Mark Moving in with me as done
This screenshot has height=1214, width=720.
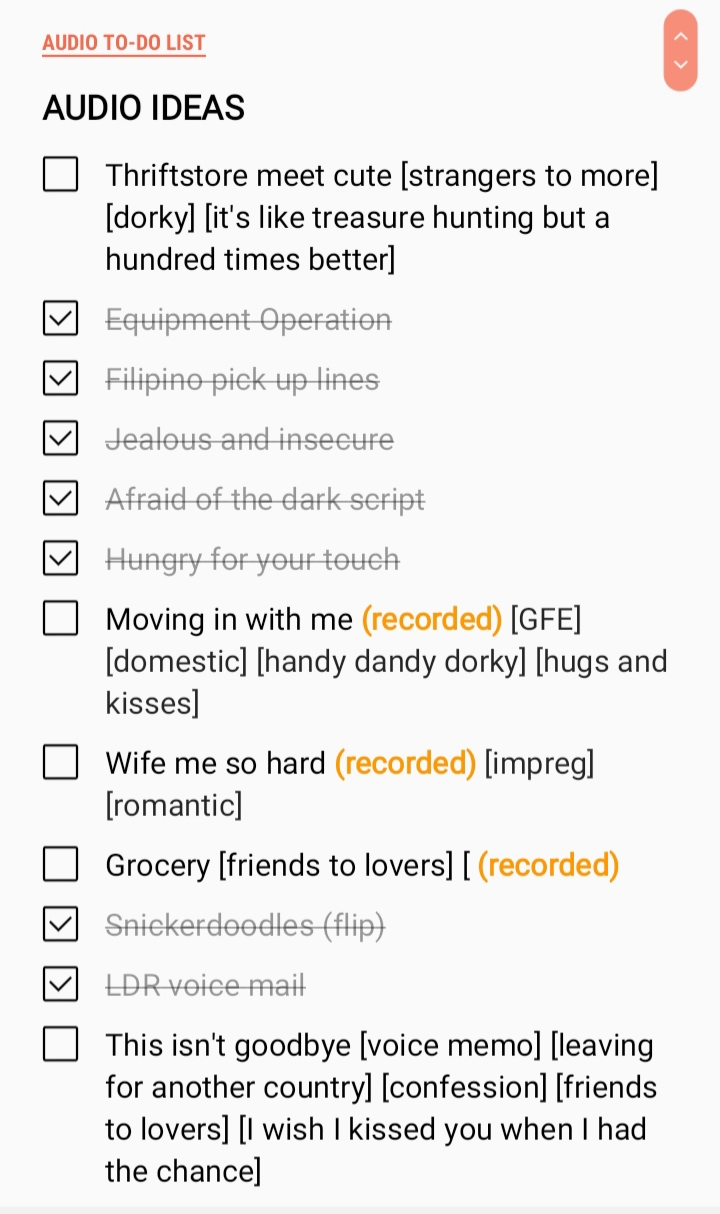coord(60,619)
